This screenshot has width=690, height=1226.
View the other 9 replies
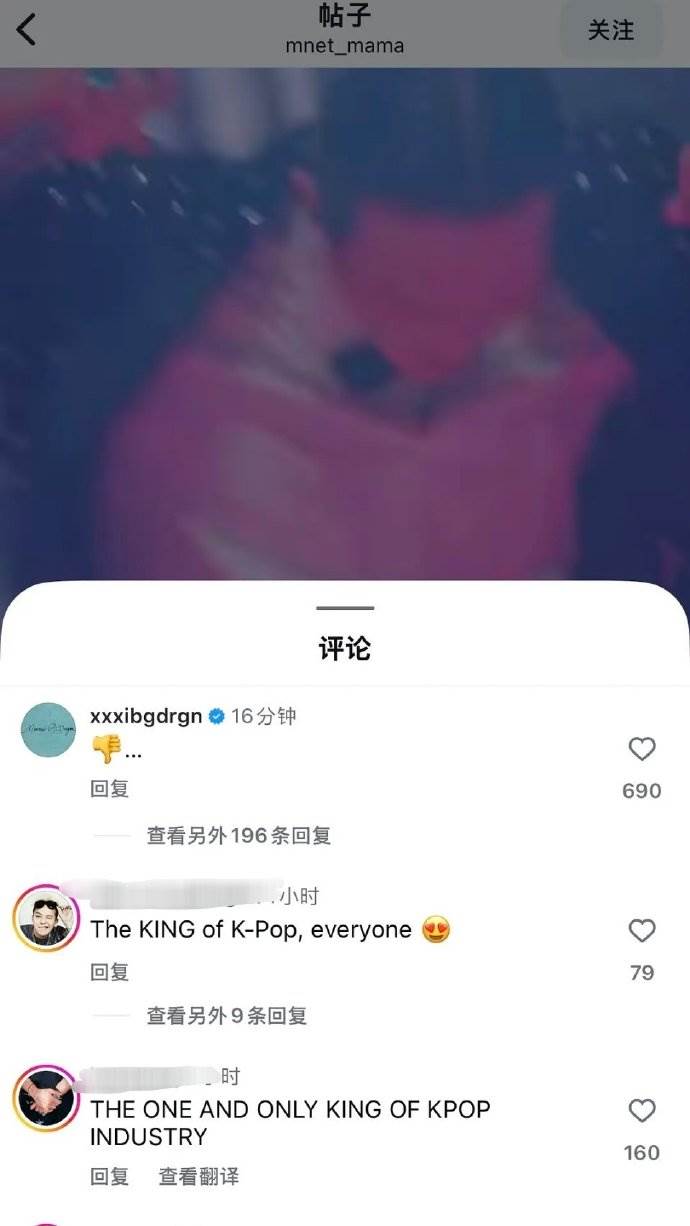[x=226, y=1015]
